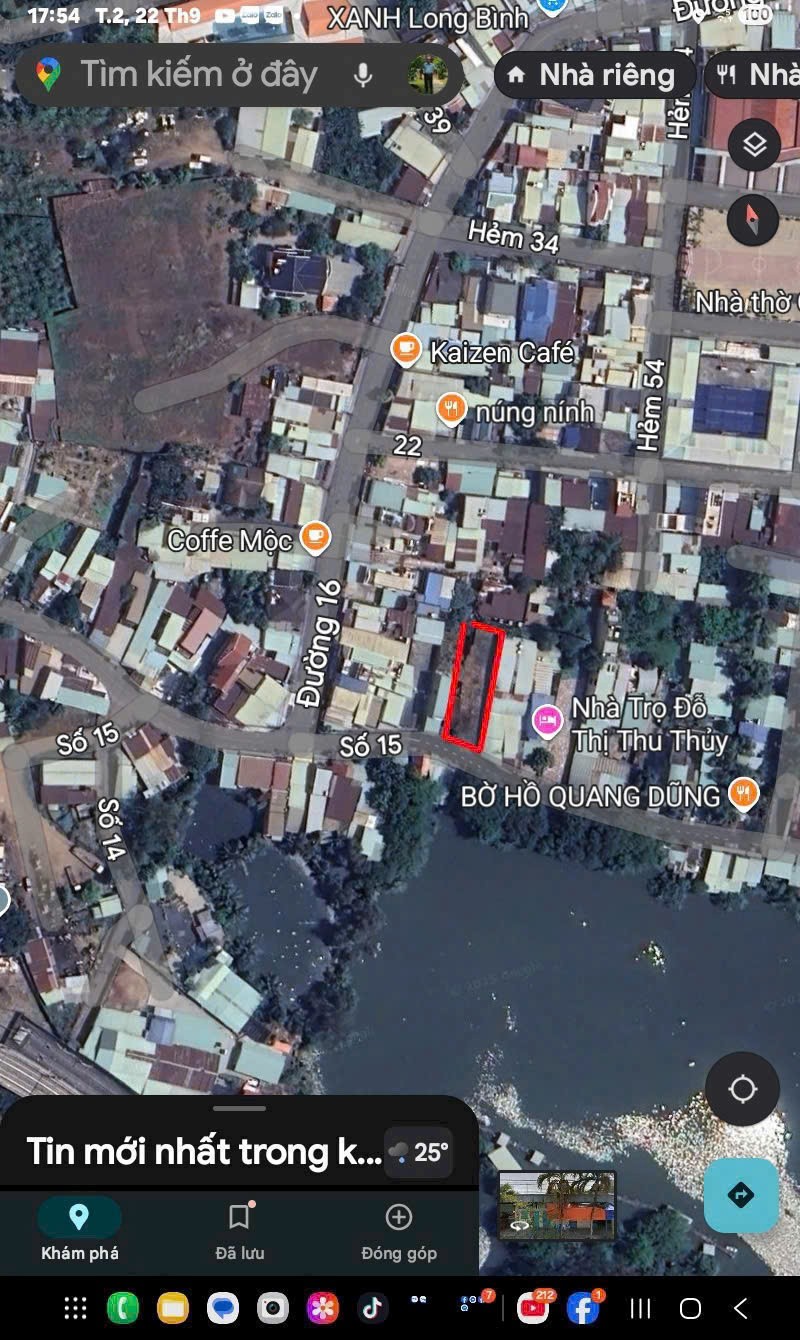Tap the compass to reset orientation
The height and width of the screenshot is (1340, 800).
tap(754, 220)
